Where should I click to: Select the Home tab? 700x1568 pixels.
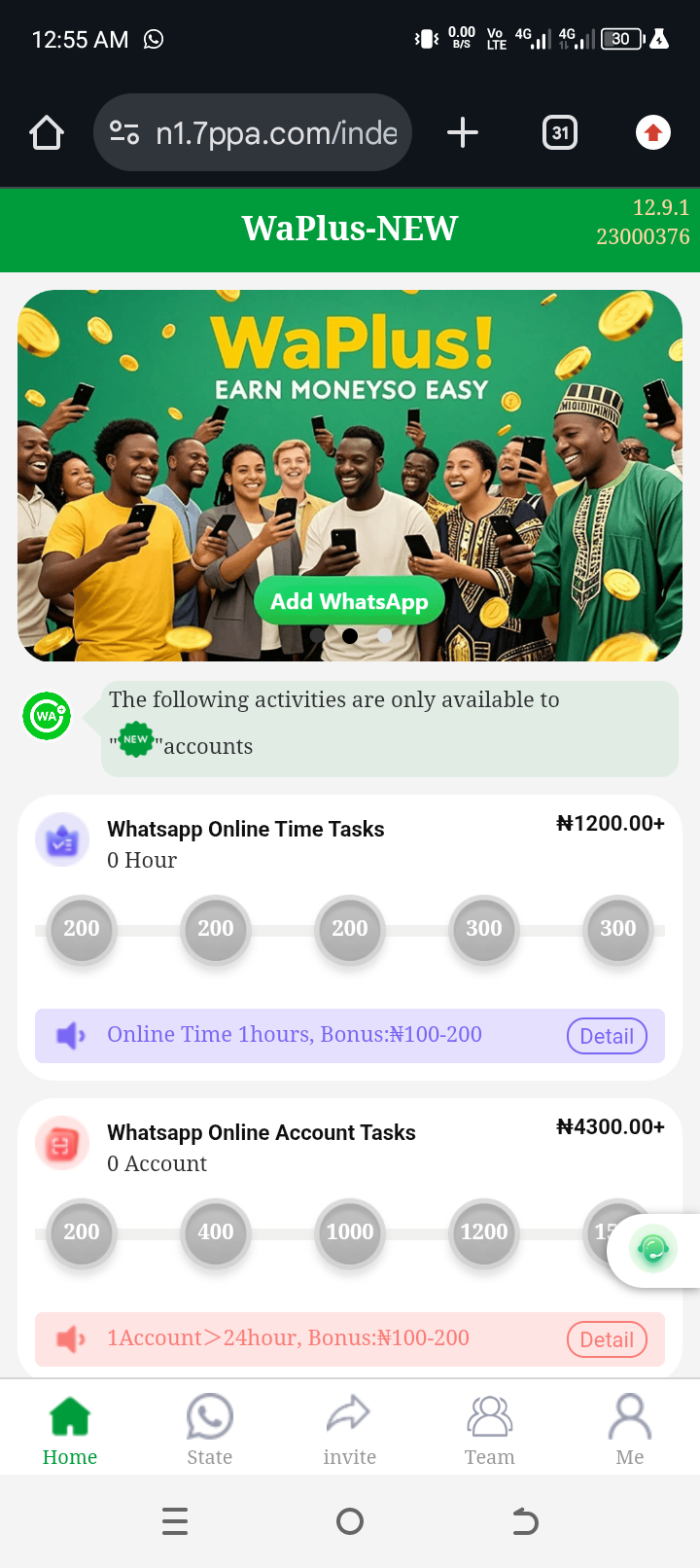70,1430
